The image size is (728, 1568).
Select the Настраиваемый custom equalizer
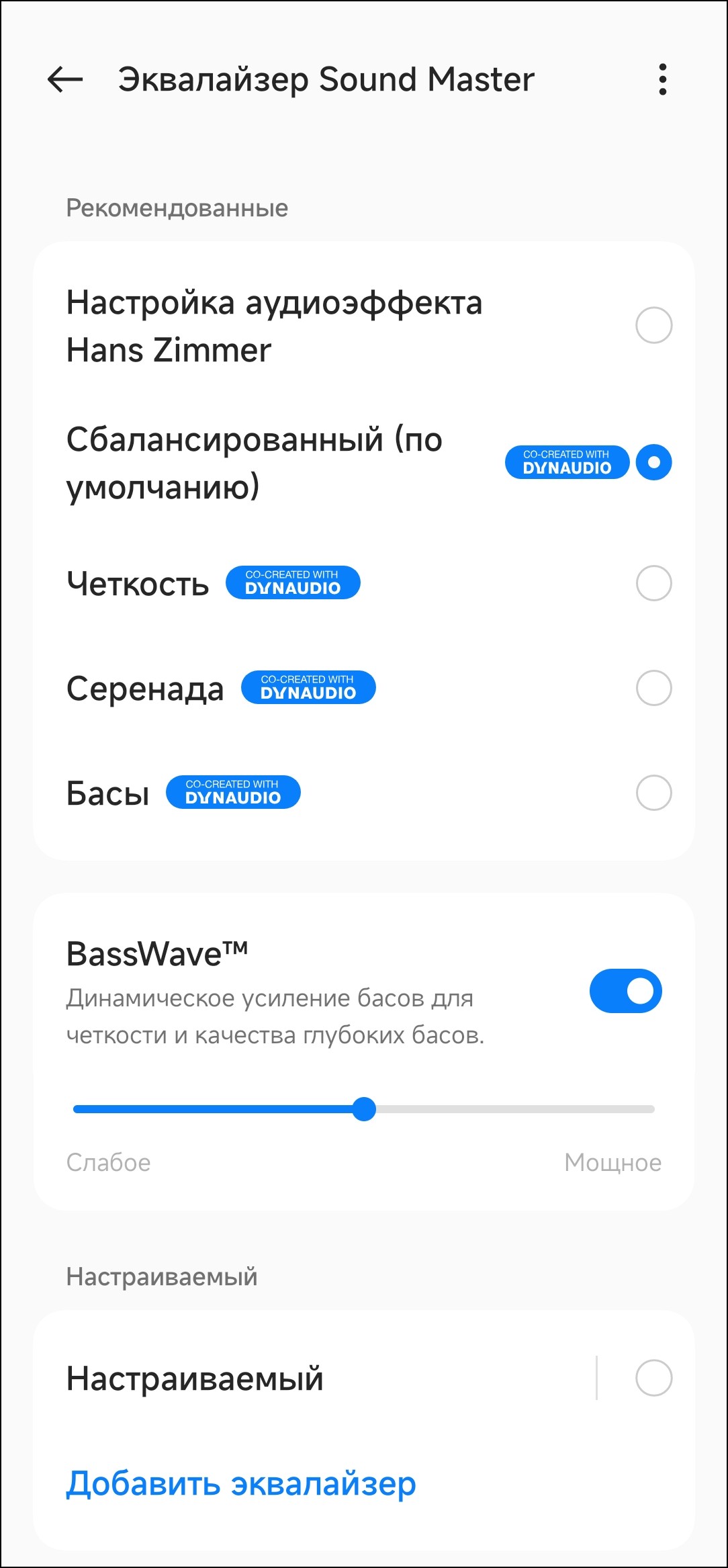click(653, 1378)
